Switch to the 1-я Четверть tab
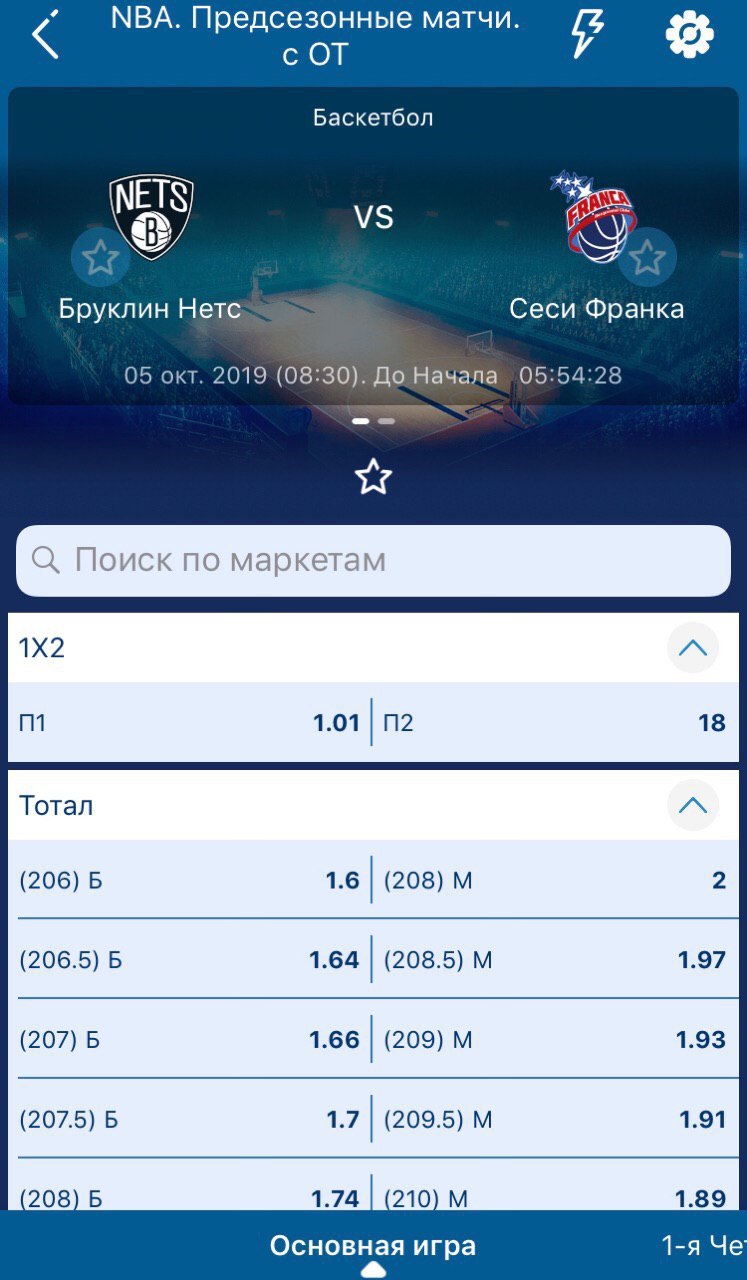Viewport: 747px width, 1280px height. click(x=704, y=1245)
